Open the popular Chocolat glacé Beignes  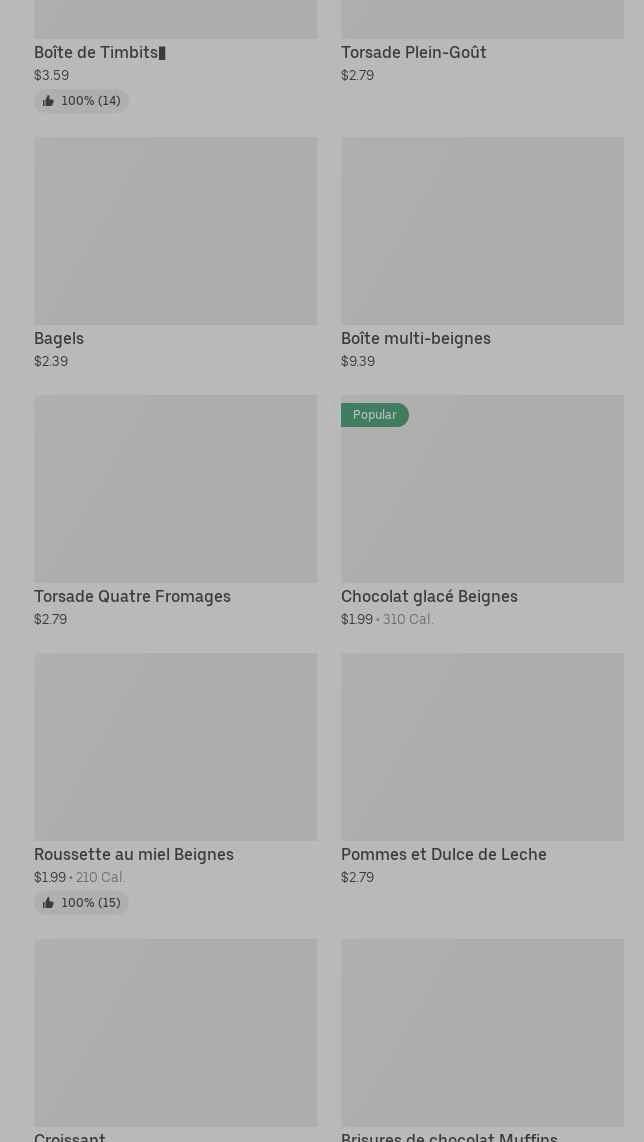coord(482,511)
